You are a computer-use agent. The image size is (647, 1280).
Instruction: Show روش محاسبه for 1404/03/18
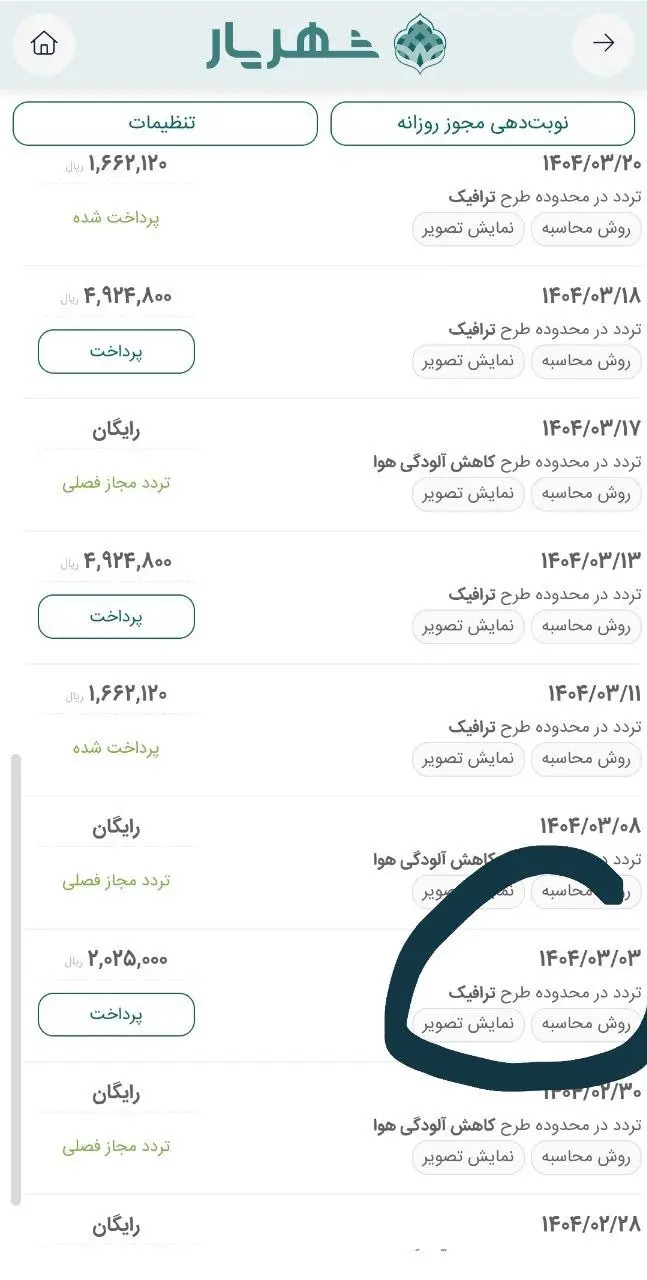point(585,361)
